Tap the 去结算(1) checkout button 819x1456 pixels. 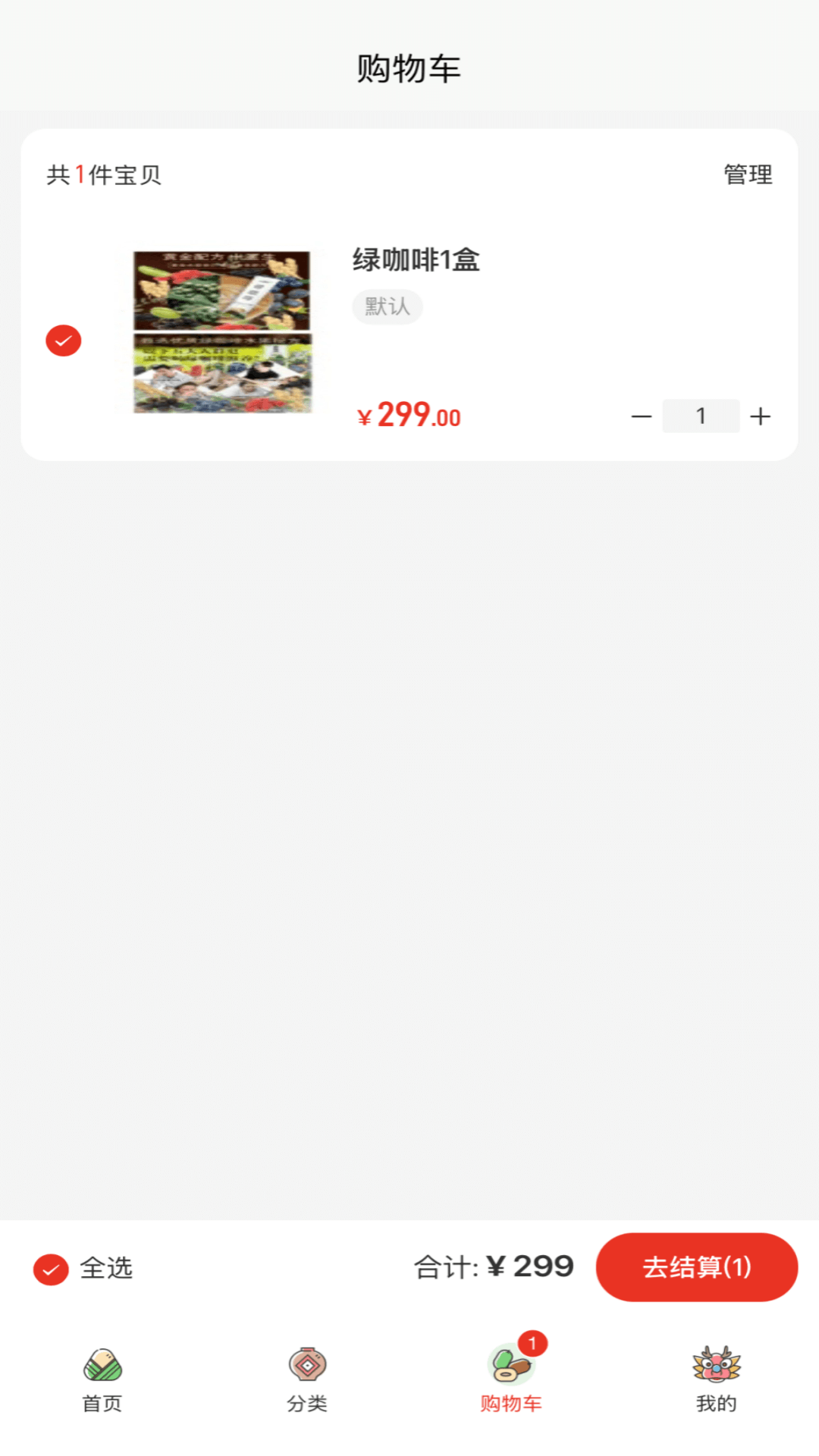(x=695, y=1267)
